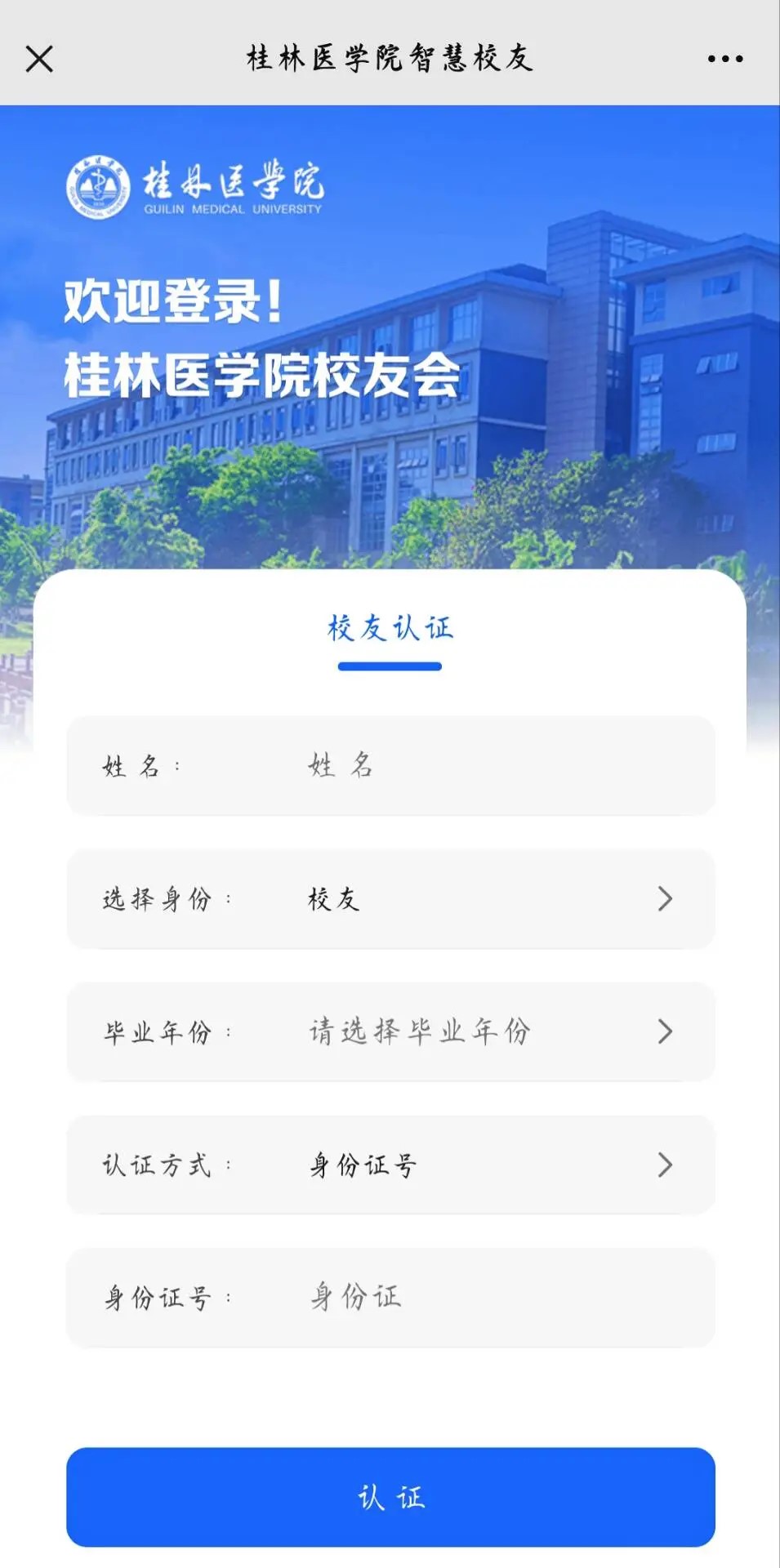Viewport: 780px width, 1568px height.
Task: Change 认证方式 from 身份证号
Action: point(390,1165)
